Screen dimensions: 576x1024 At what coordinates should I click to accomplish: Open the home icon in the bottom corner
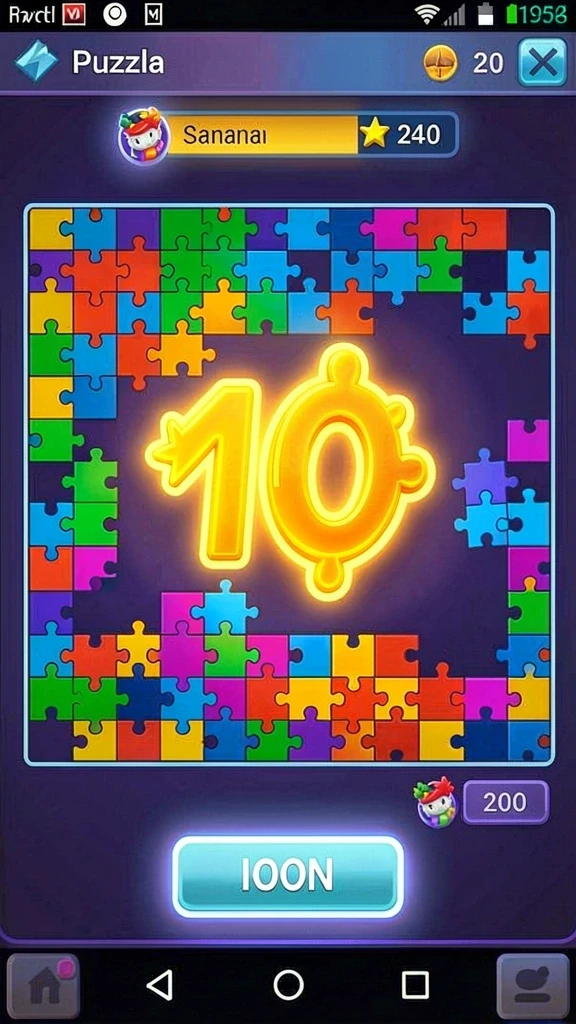(44, 985)
